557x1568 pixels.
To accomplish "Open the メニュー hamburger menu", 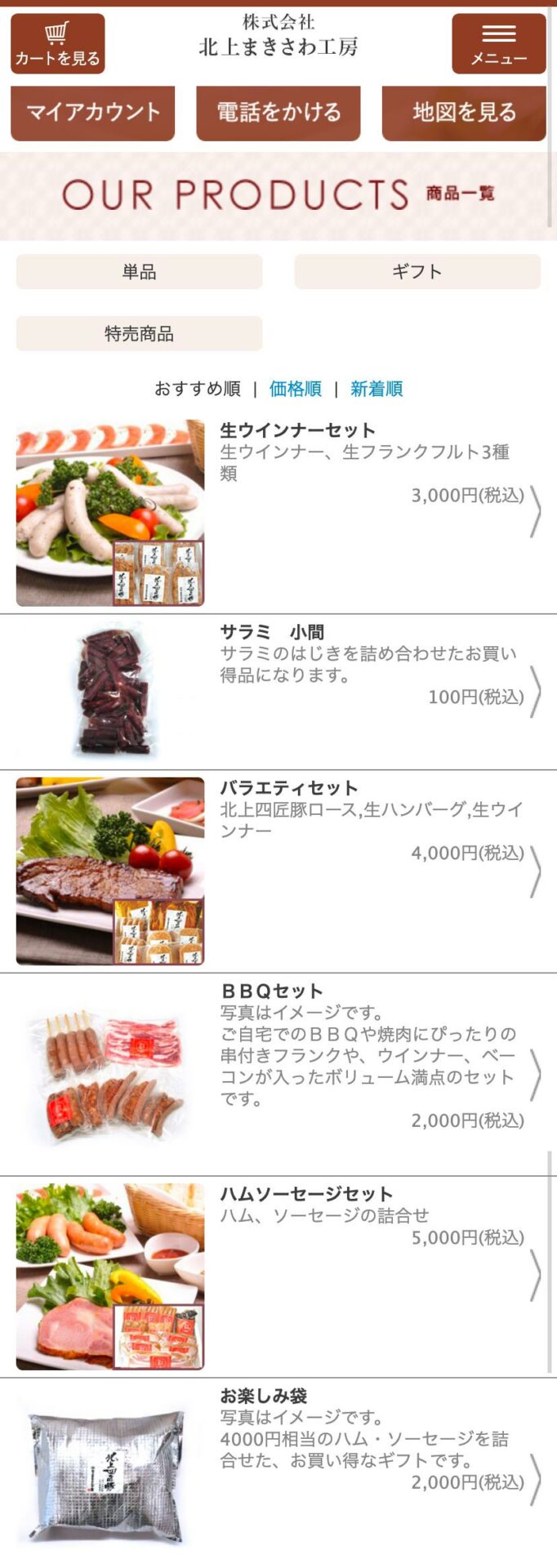I will click(x=498, y=44).
